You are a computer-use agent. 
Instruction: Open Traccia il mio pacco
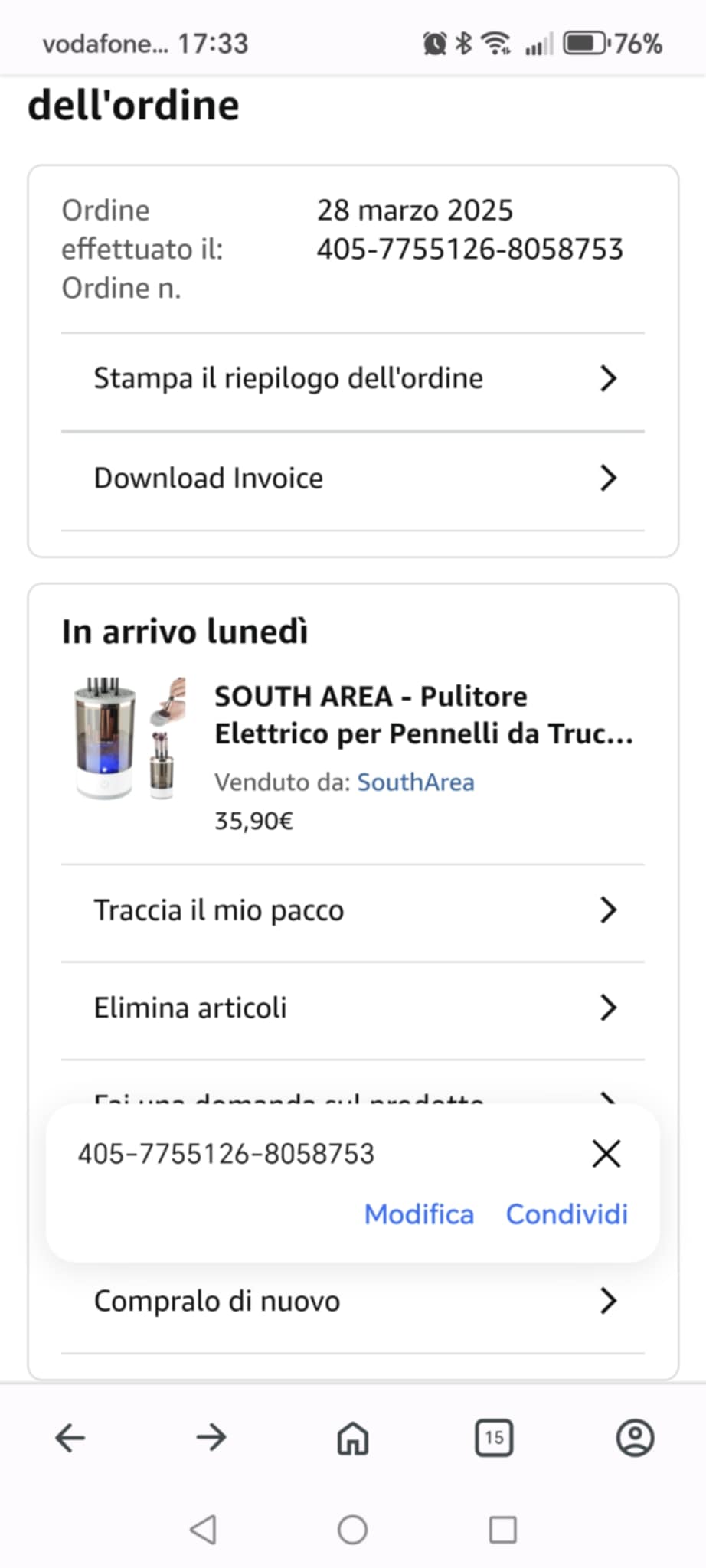352,910
